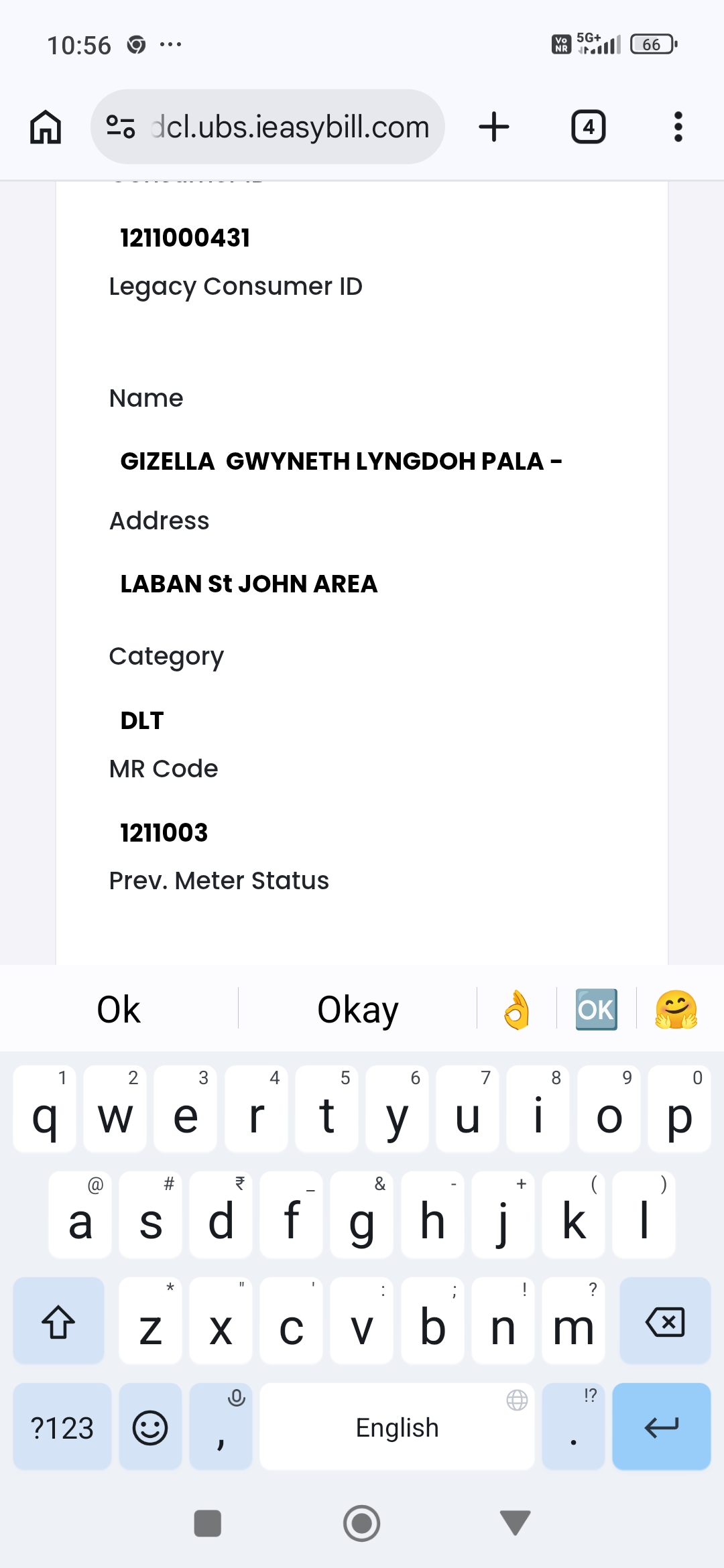Viewport: 724px width, 1568px height.
Task: Insert the OK hand emoji suggestion
Action: tap(517, 1009)
